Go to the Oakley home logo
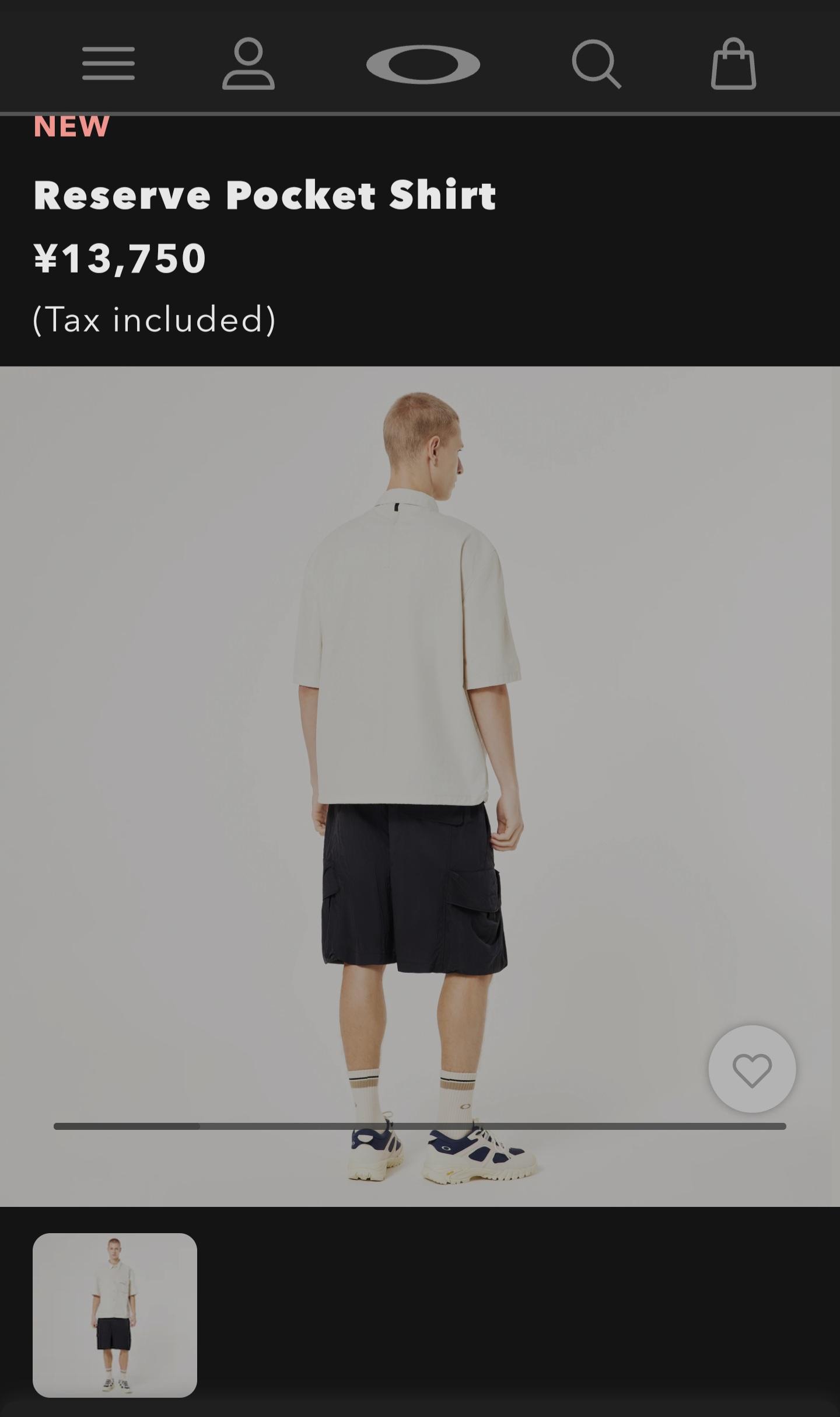The image size is (840, 1417). coord(423,64)
